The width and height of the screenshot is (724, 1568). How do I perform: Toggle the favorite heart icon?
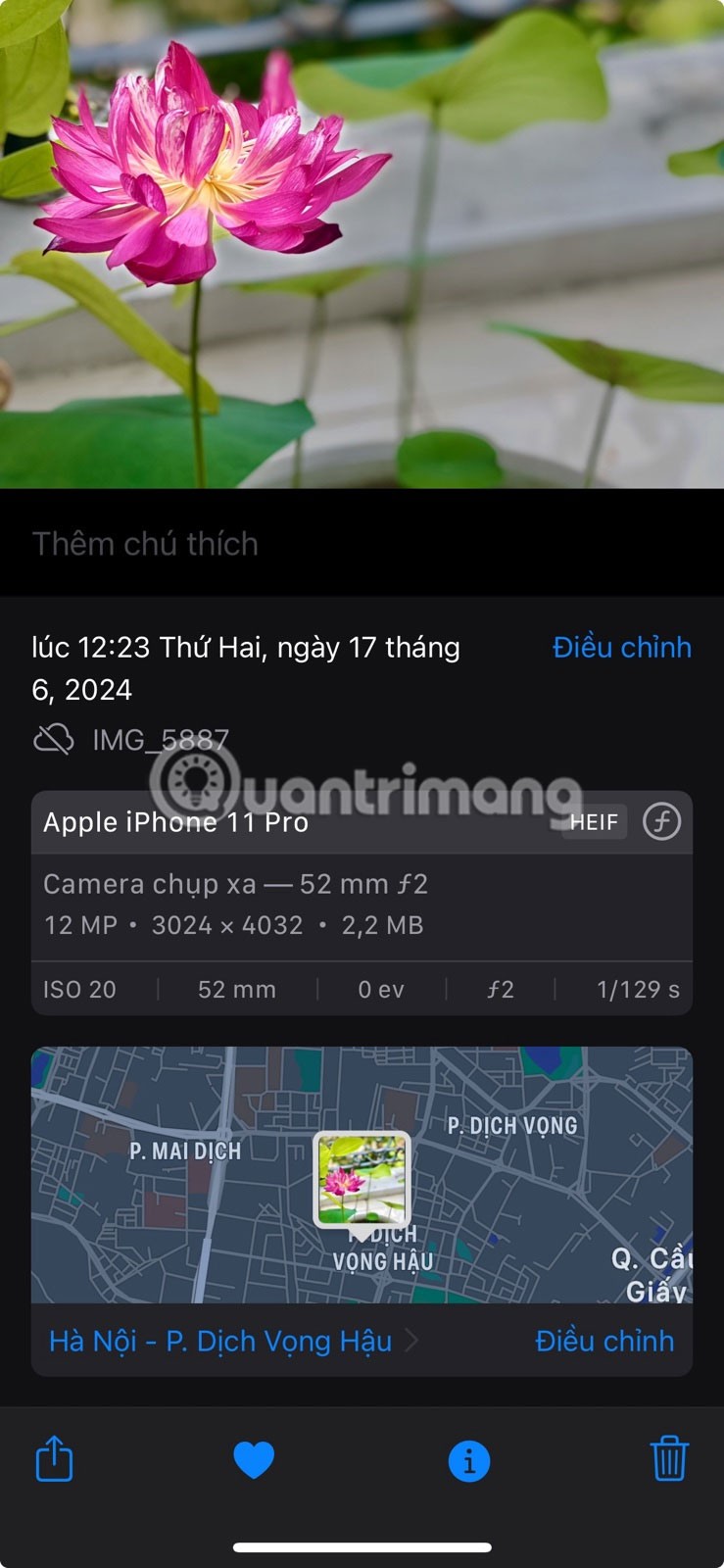254,1460
